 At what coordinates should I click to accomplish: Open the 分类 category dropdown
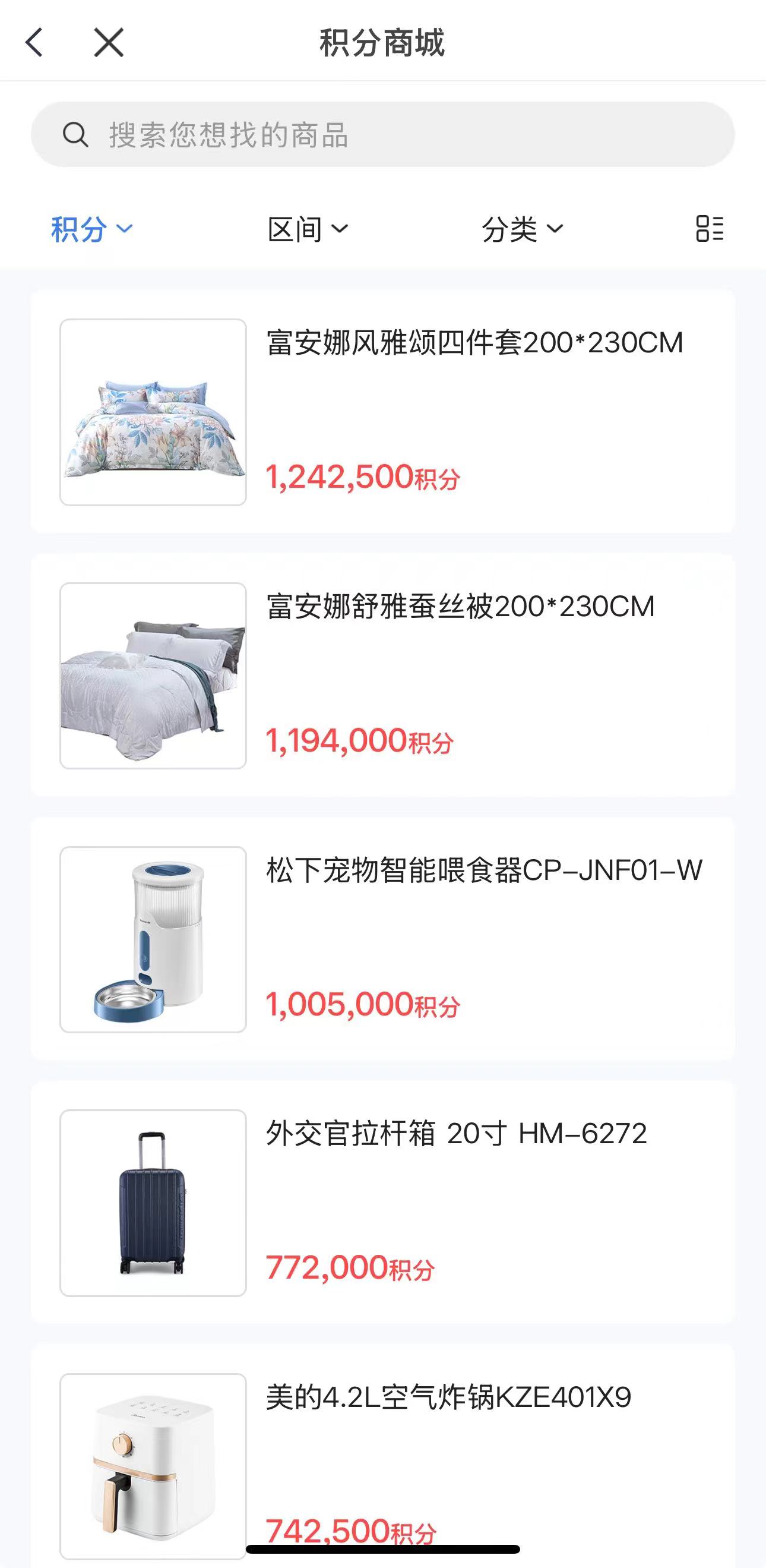click(522, 229)
